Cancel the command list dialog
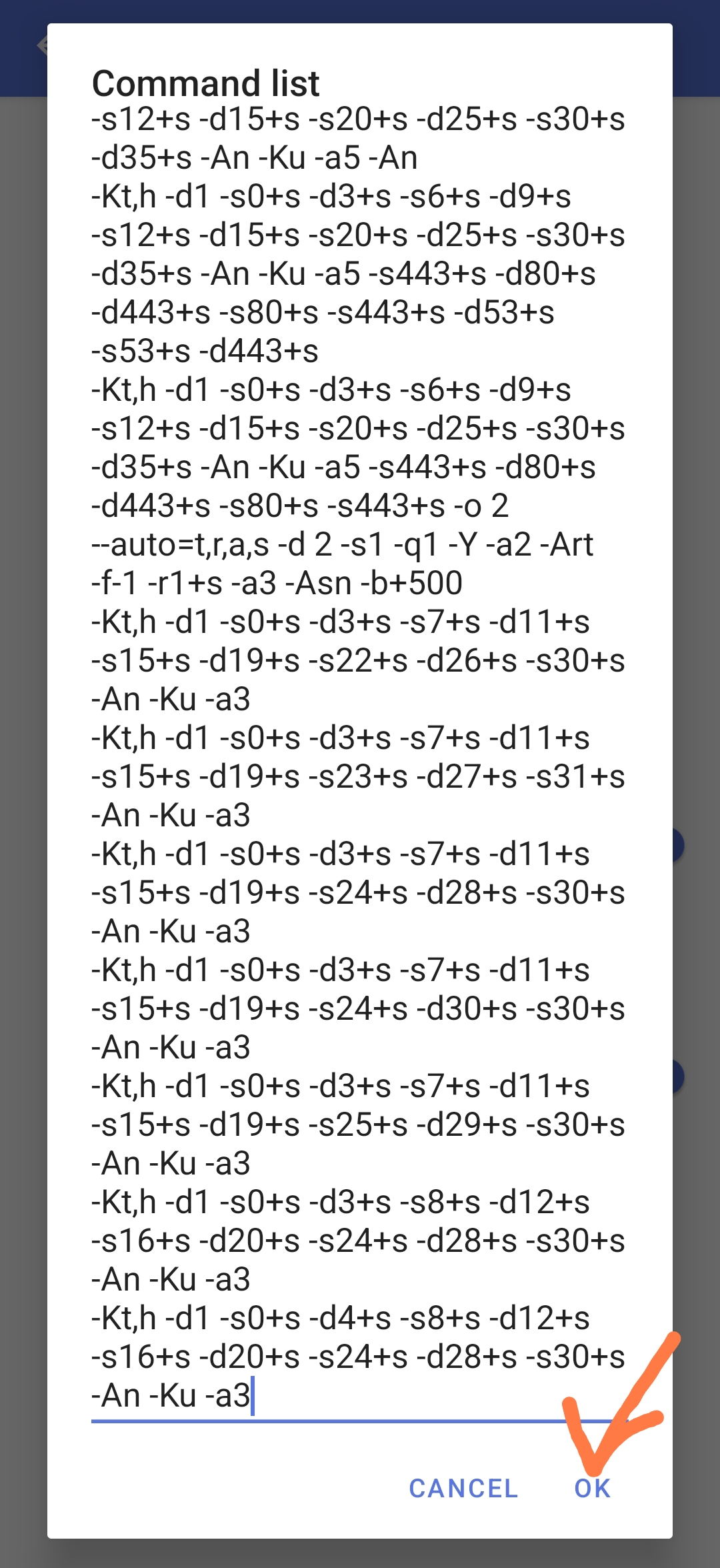The width and height of the screenshot is (720, 1568). point(463,1488)
